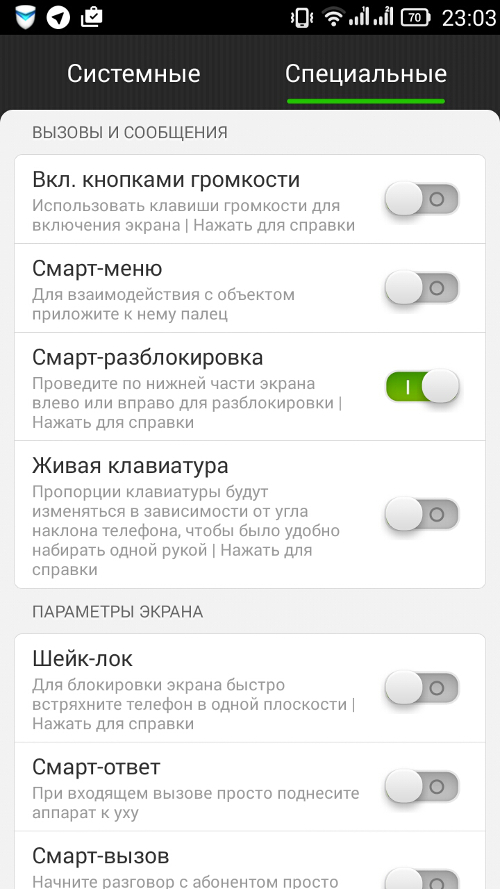The image size is (500, 889).
Task: Turn on the Смарт-меню toggle
Action: 422,288
